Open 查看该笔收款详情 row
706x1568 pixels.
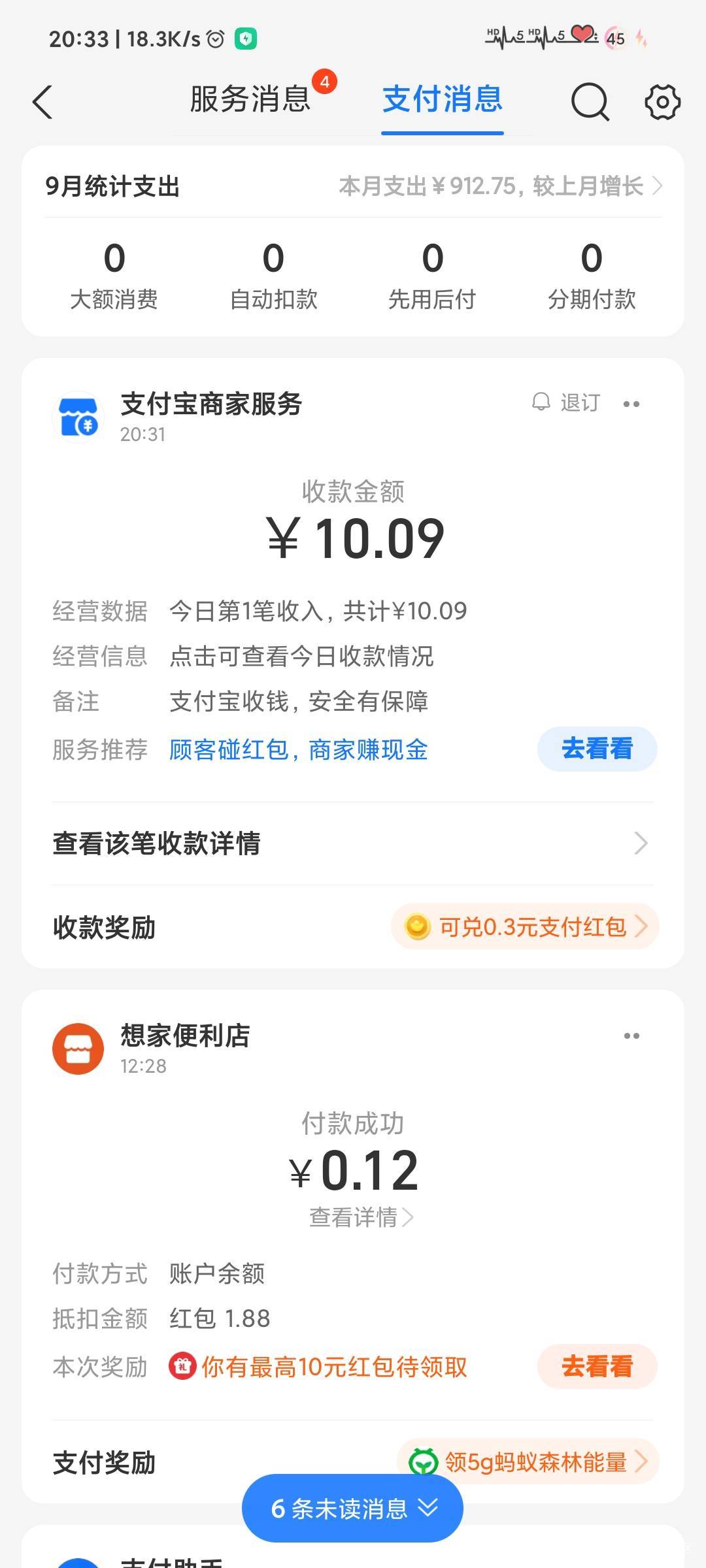[353, 843]
